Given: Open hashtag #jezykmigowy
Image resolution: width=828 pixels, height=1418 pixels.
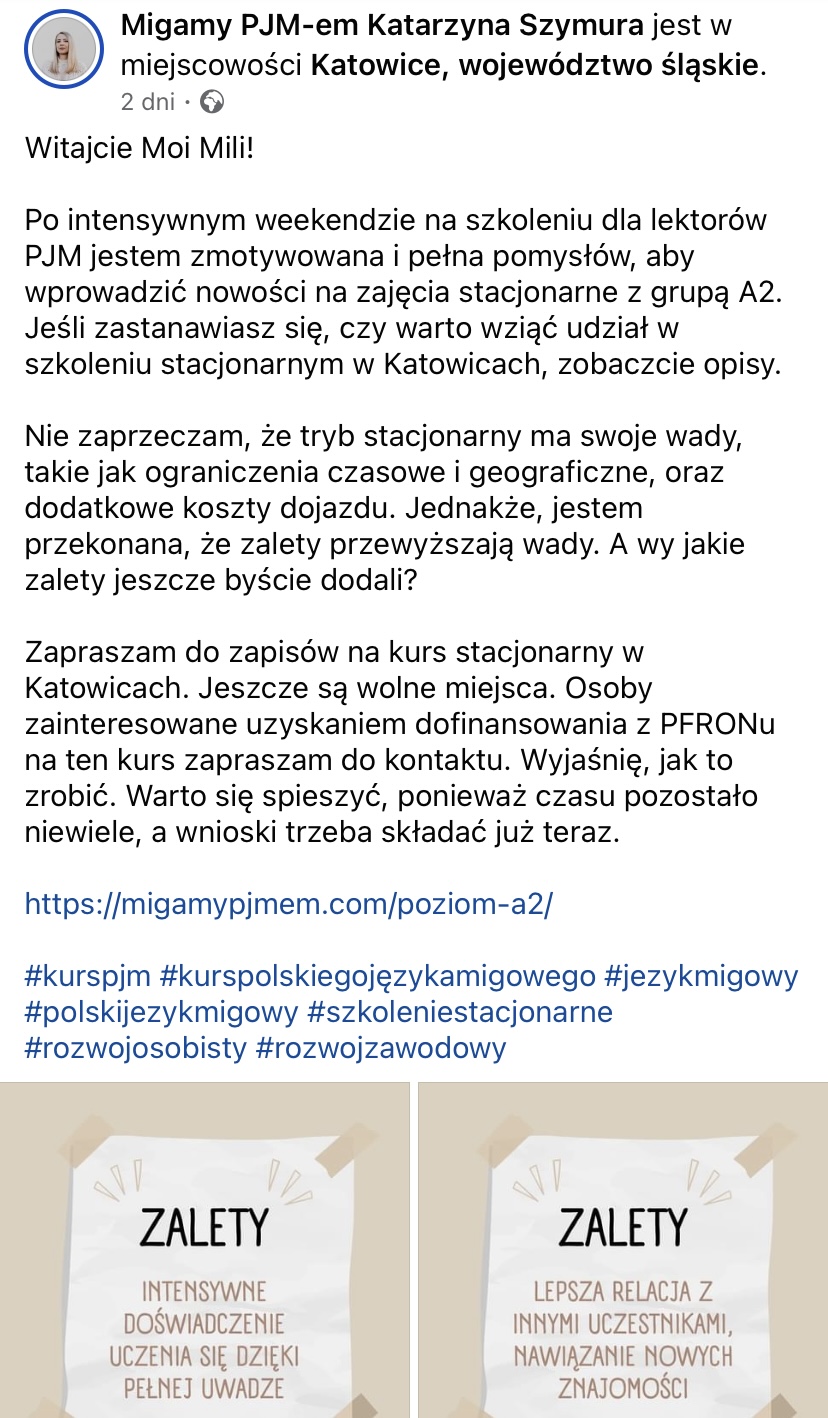Looking at the screenshot, I should (x=702, y=975).
